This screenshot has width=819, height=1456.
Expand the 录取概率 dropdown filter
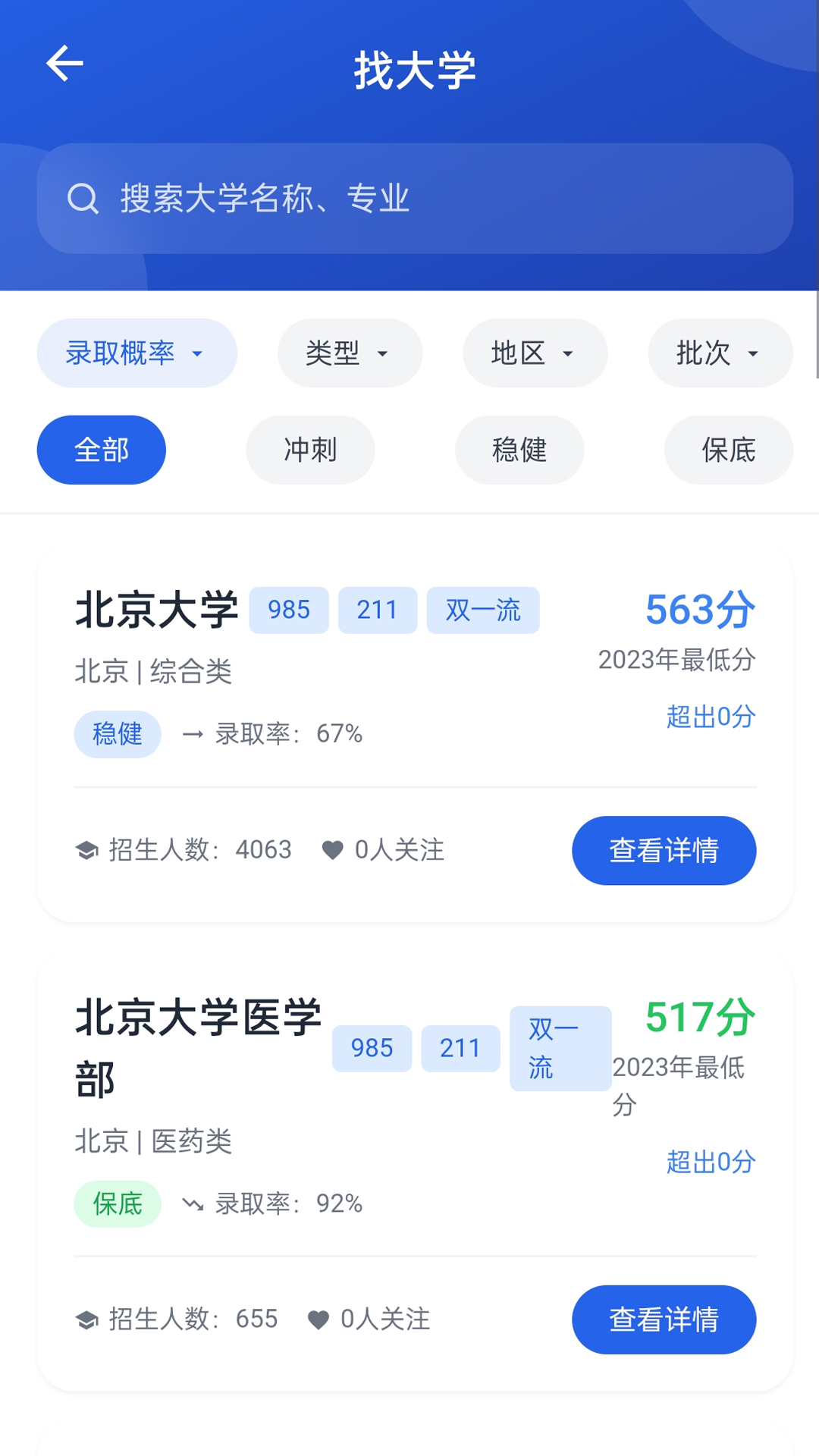(136, 353)
